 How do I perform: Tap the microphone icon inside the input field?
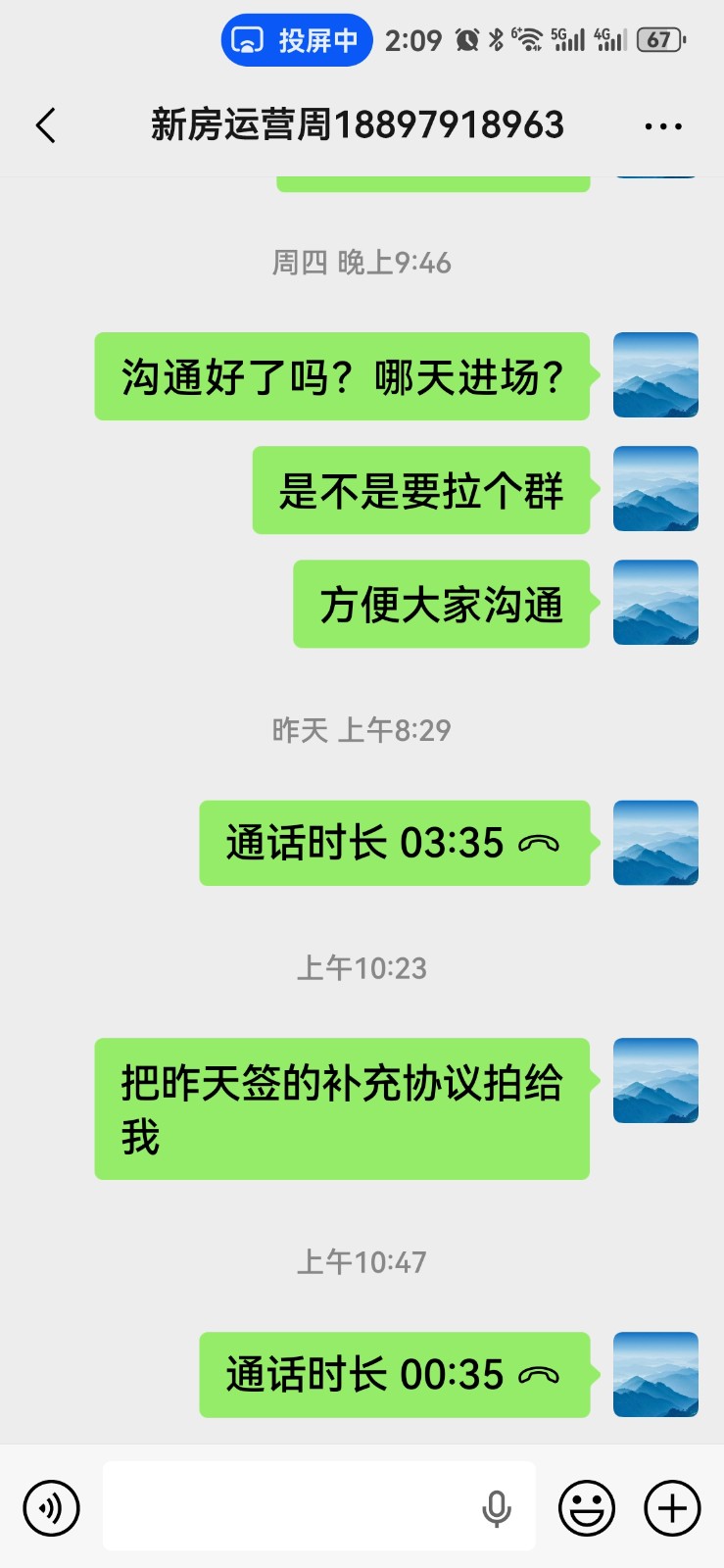pos(497,1508)
